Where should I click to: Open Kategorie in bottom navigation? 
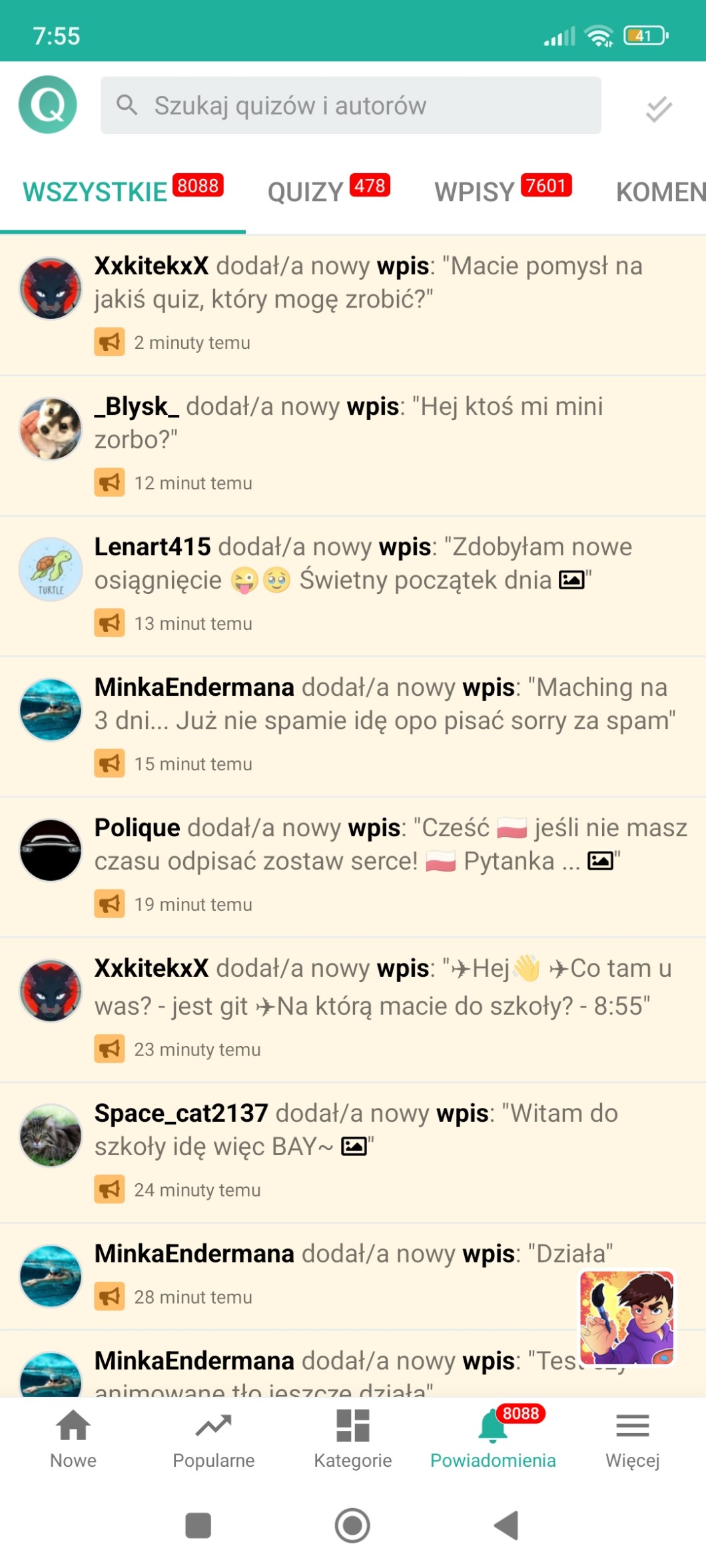coord(353,1439)
